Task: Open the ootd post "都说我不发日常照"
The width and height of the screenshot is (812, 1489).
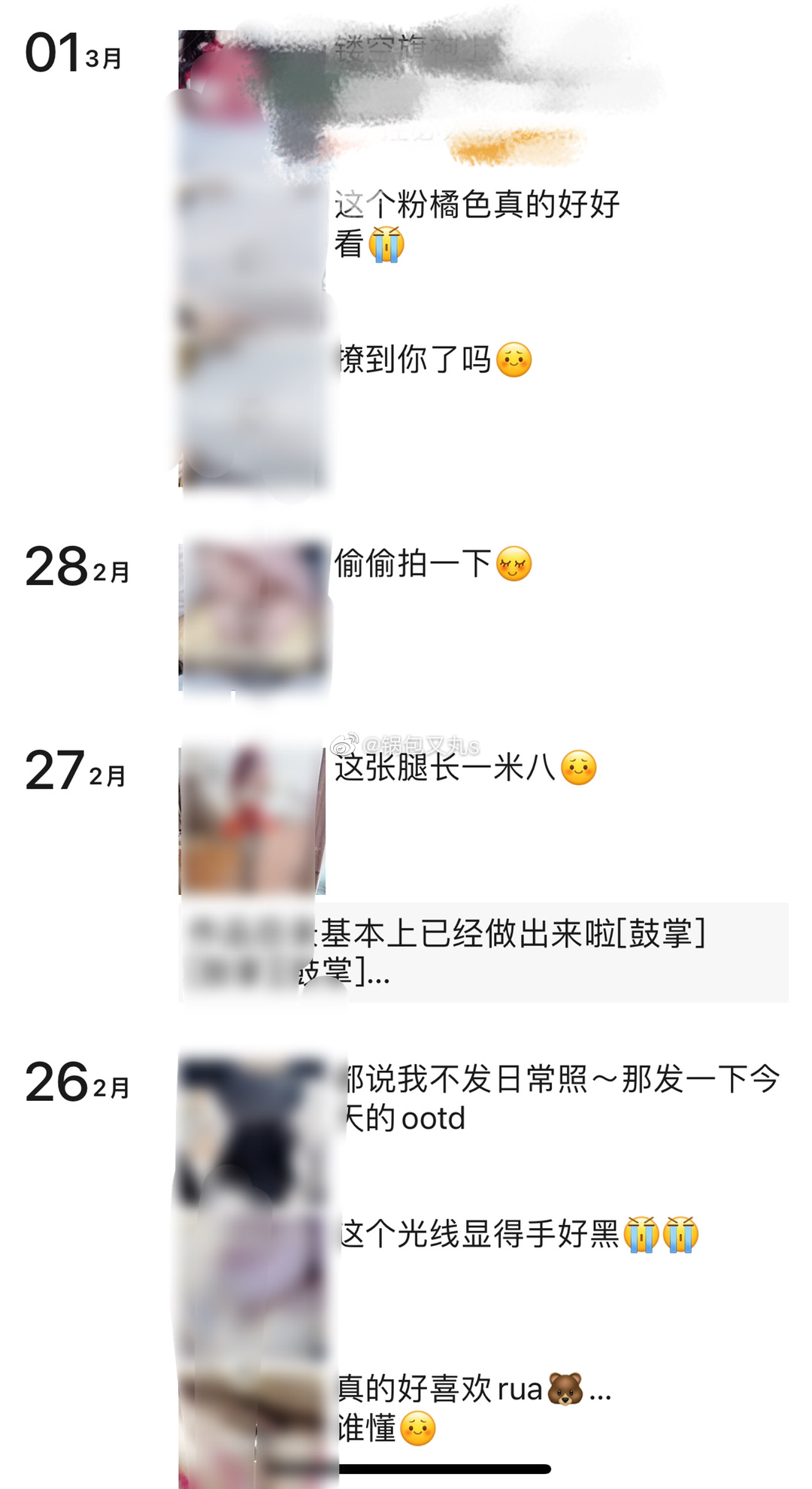Action: [x=559, y=1098]
